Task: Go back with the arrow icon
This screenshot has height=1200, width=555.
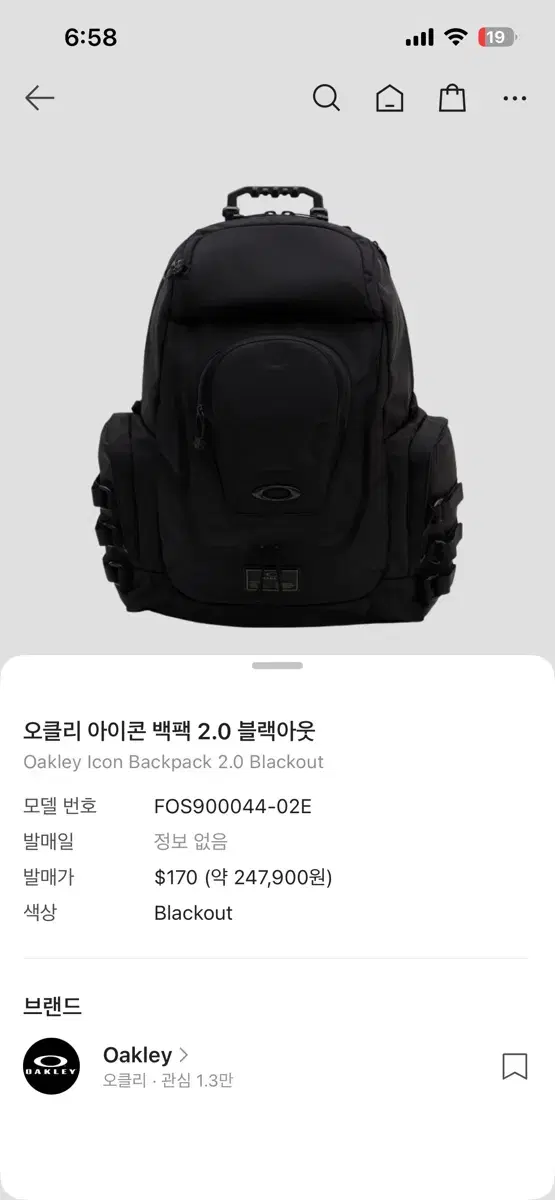Action: pos(40,97)
